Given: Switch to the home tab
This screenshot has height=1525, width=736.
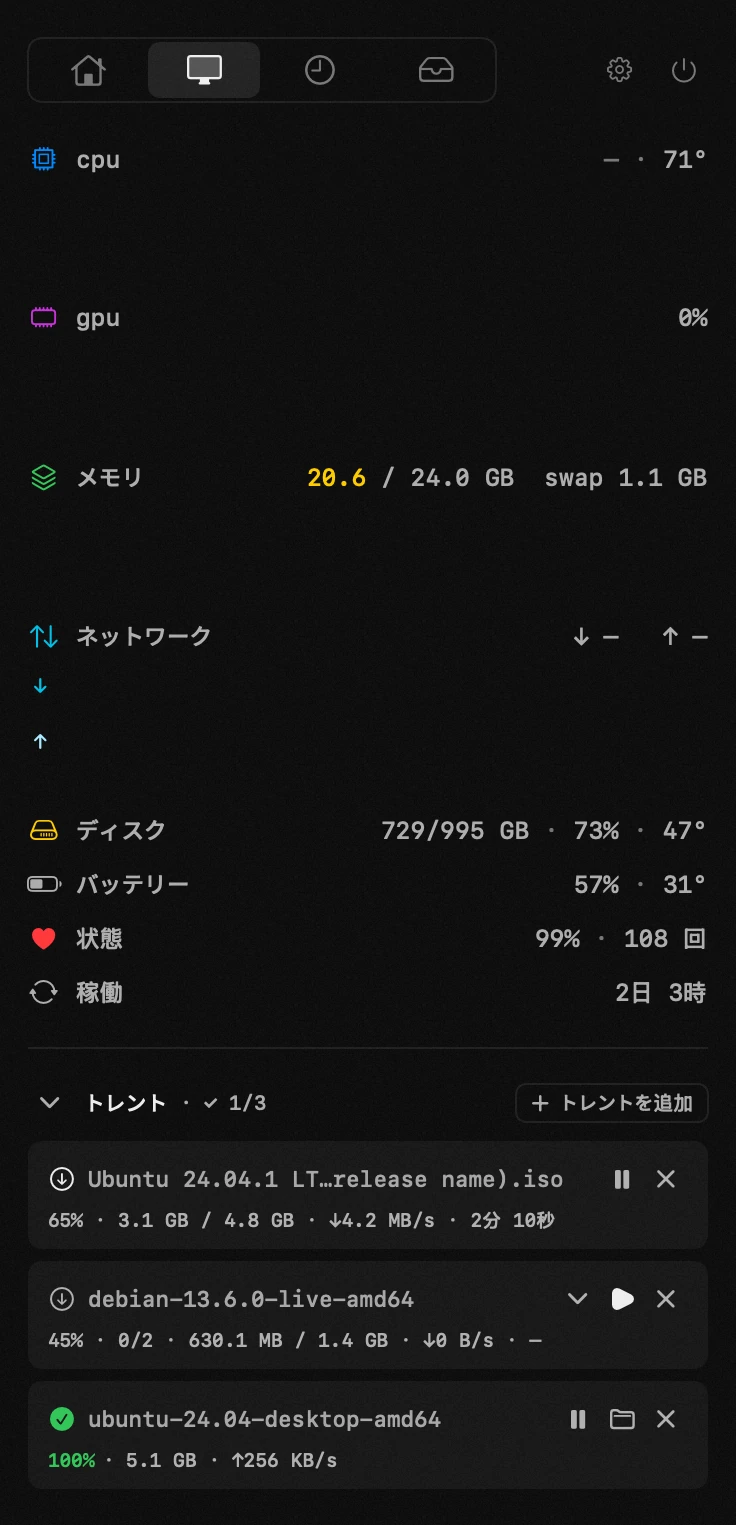Looking at the screenshot, I should 88,70.
